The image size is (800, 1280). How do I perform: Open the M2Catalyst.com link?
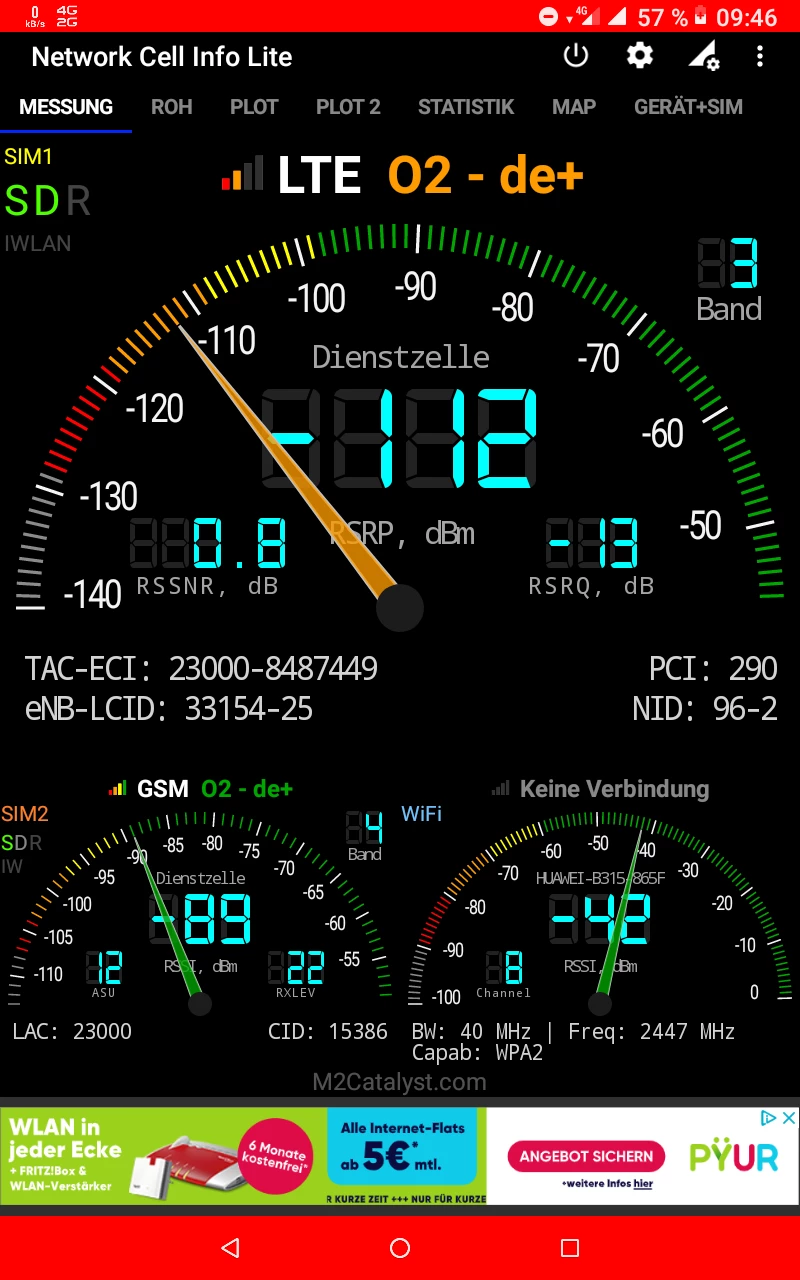(399, 1082)
